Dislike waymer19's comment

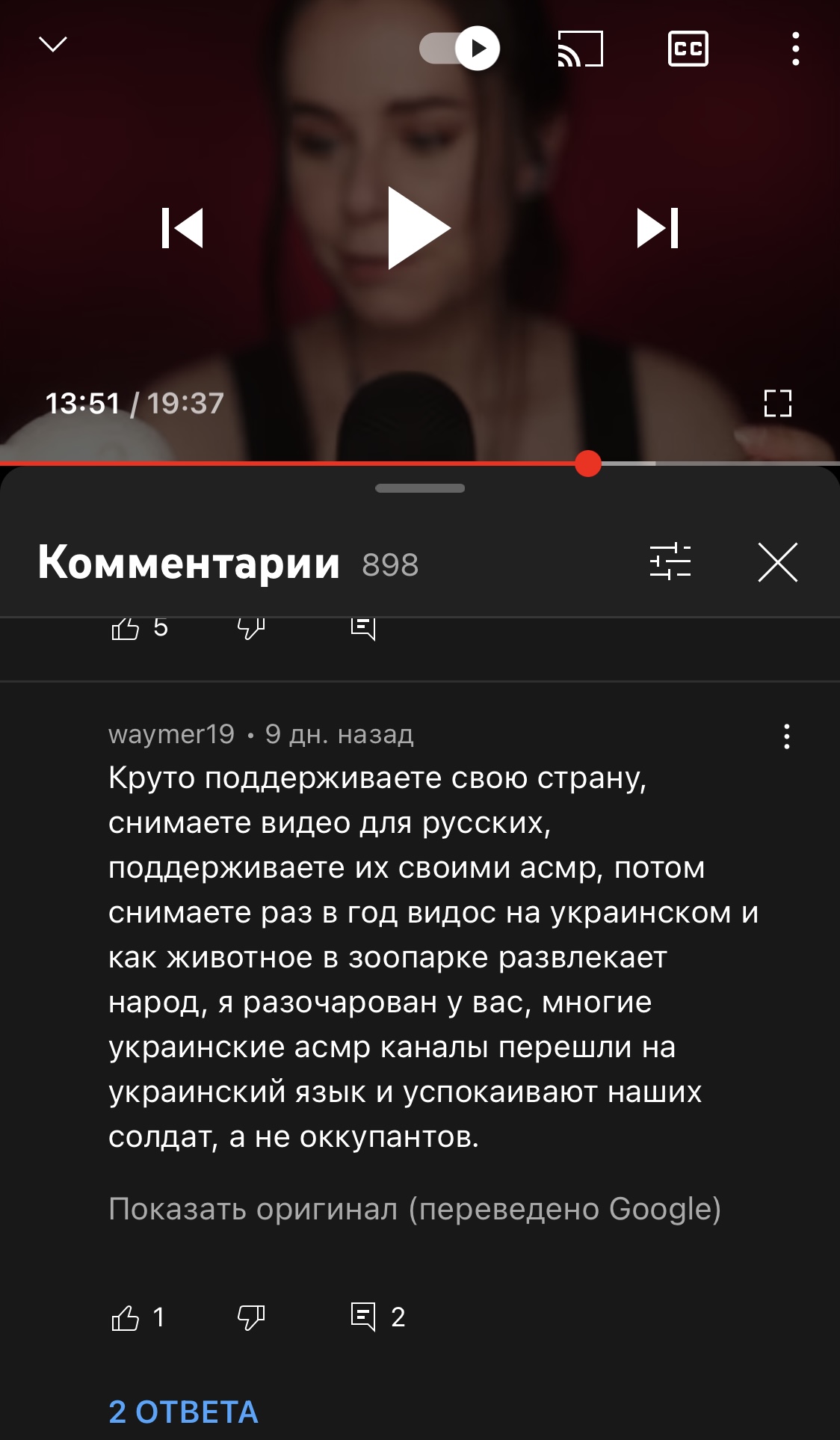251,1317
